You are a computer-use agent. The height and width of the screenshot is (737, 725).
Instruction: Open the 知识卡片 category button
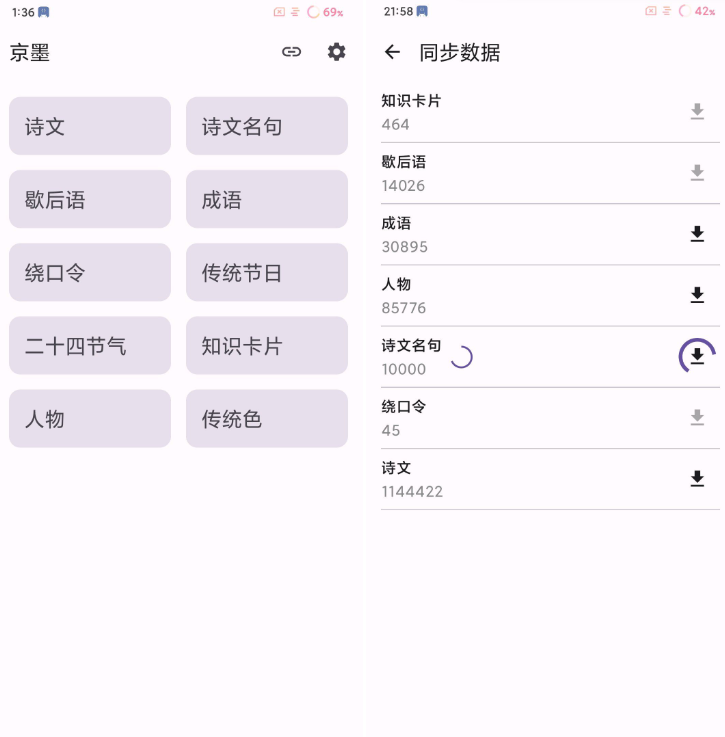(267, 346)
